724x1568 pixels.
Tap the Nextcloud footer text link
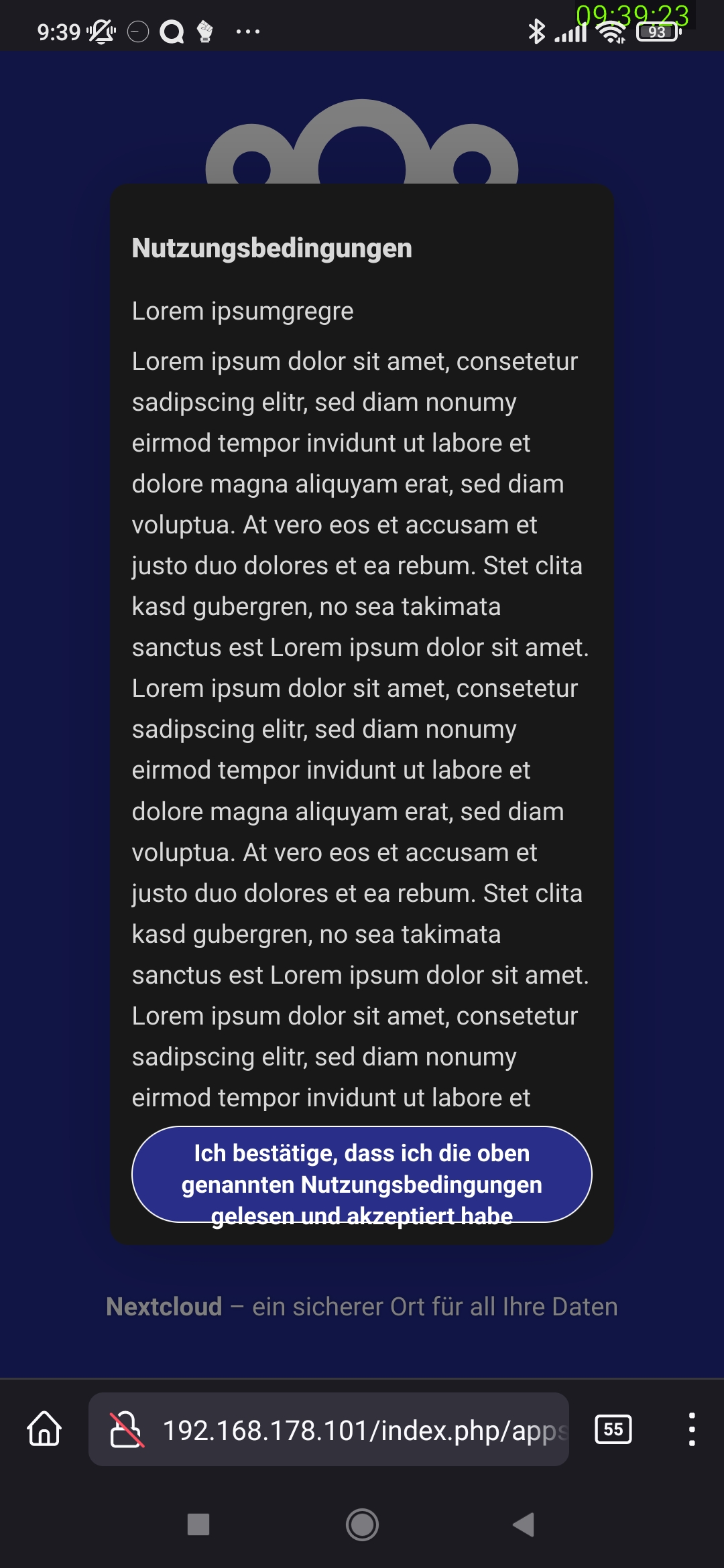(x=163, y=1305)
